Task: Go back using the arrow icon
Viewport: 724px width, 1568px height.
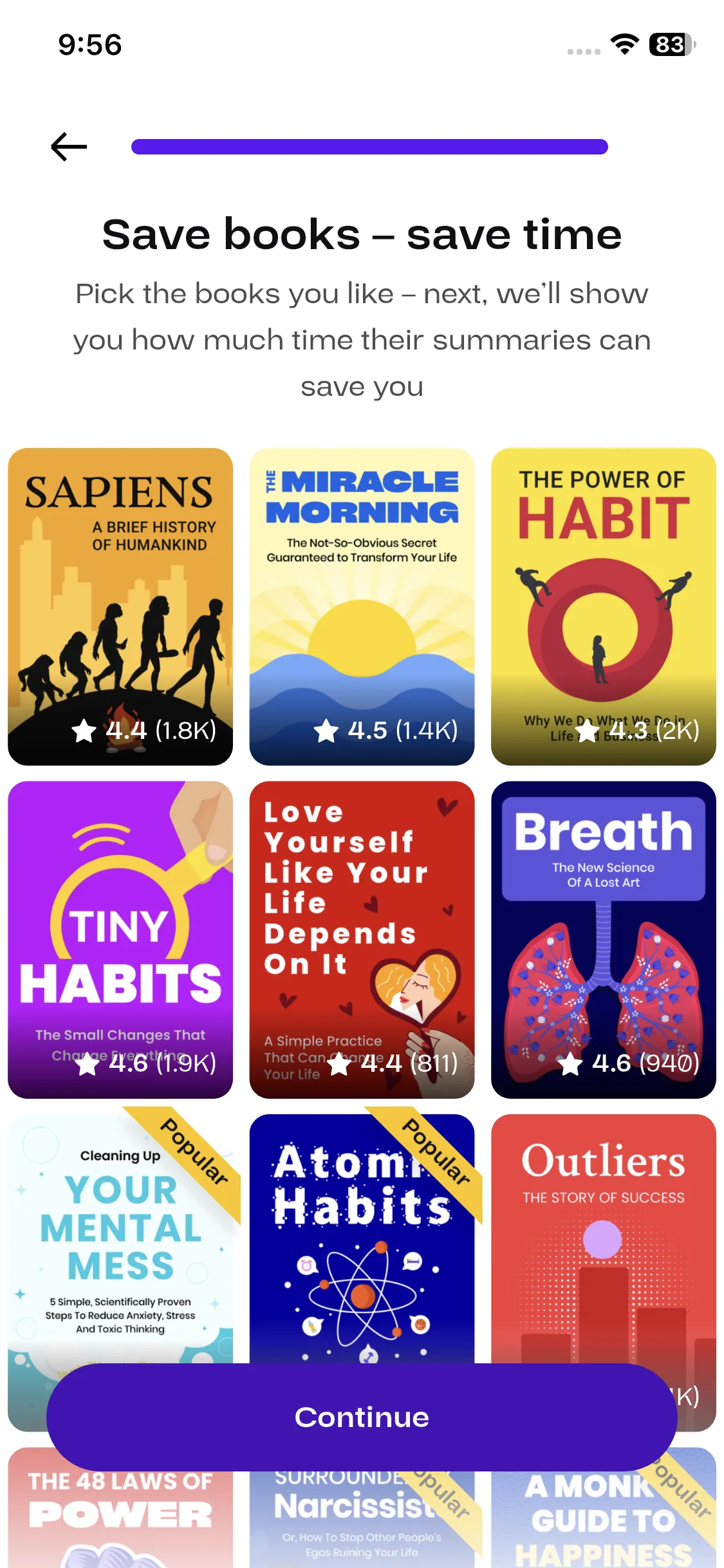Action: pyautogui.click(x=69, y=147)
